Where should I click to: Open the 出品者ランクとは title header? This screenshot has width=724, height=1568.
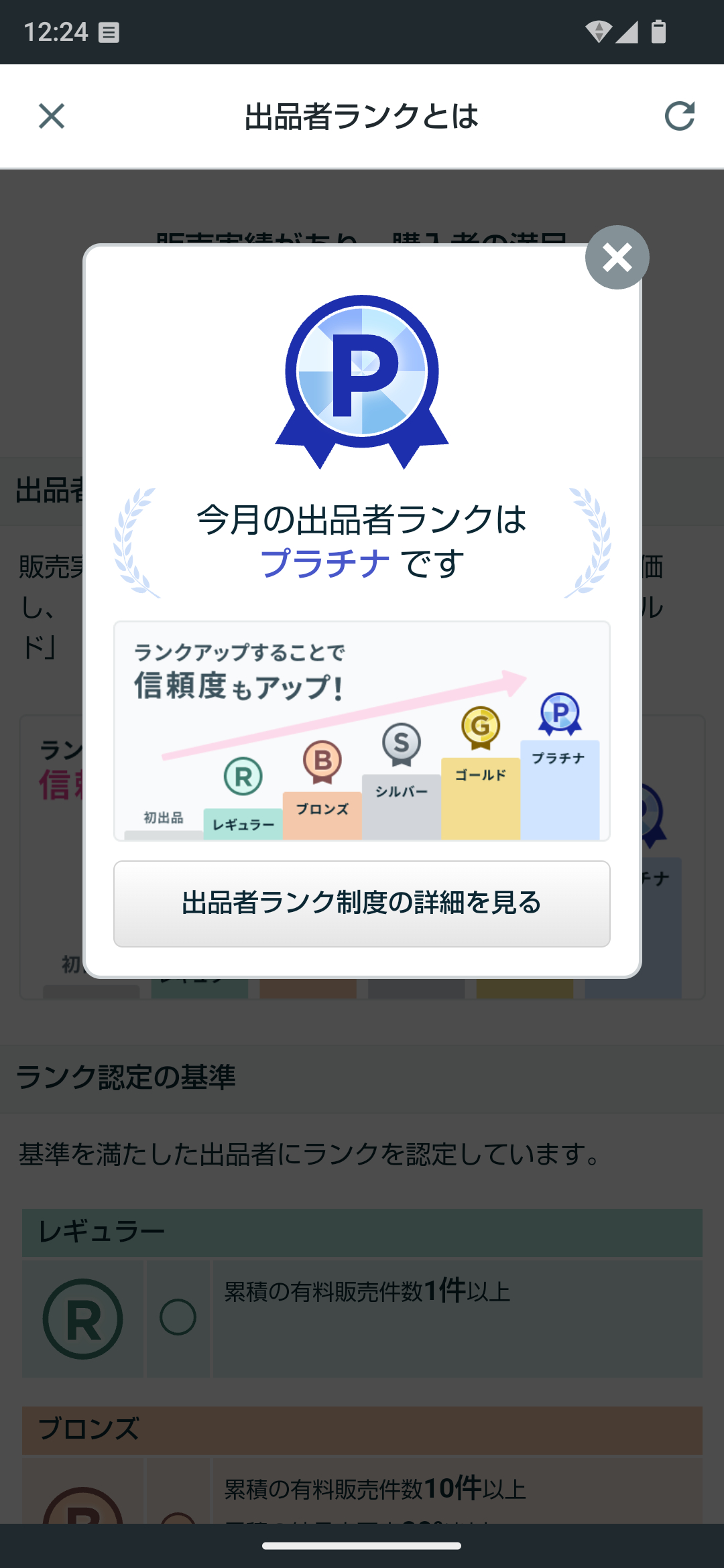tap(362, 115)
